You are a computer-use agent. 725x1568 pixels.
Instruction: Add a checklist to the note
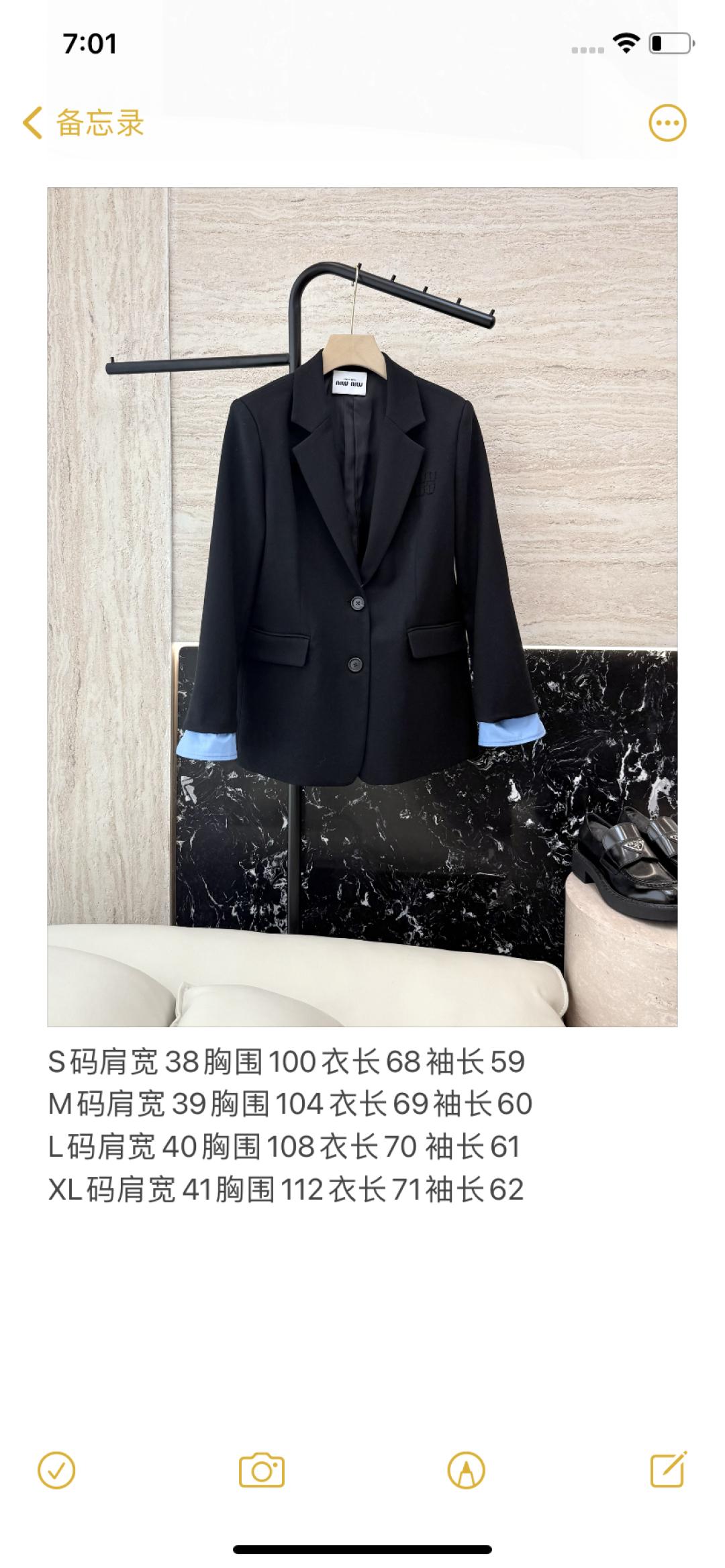(57, 1471)
